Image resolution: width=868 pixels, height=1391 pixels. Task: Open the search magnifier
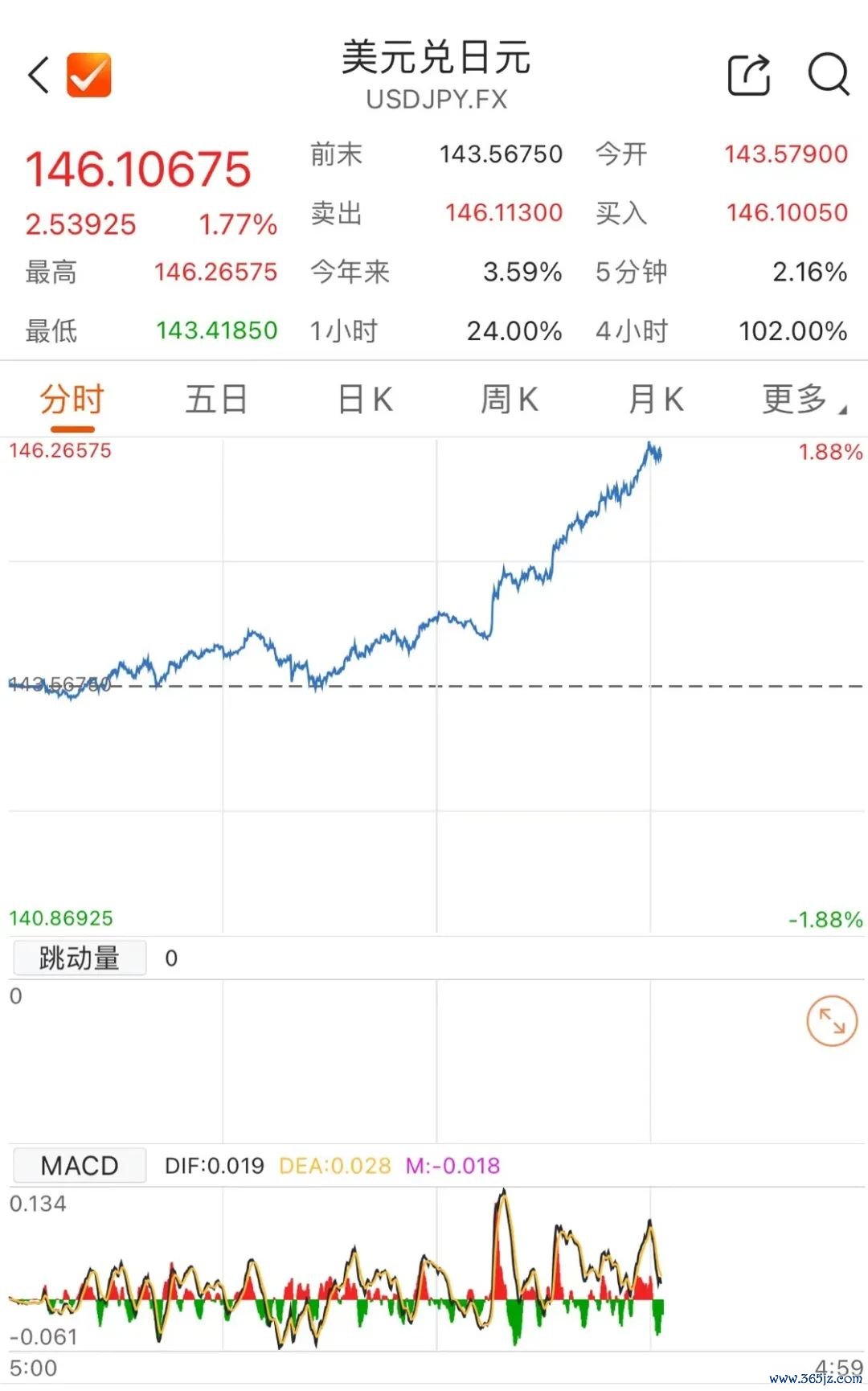pyautogui.click(x=828, y=75)
